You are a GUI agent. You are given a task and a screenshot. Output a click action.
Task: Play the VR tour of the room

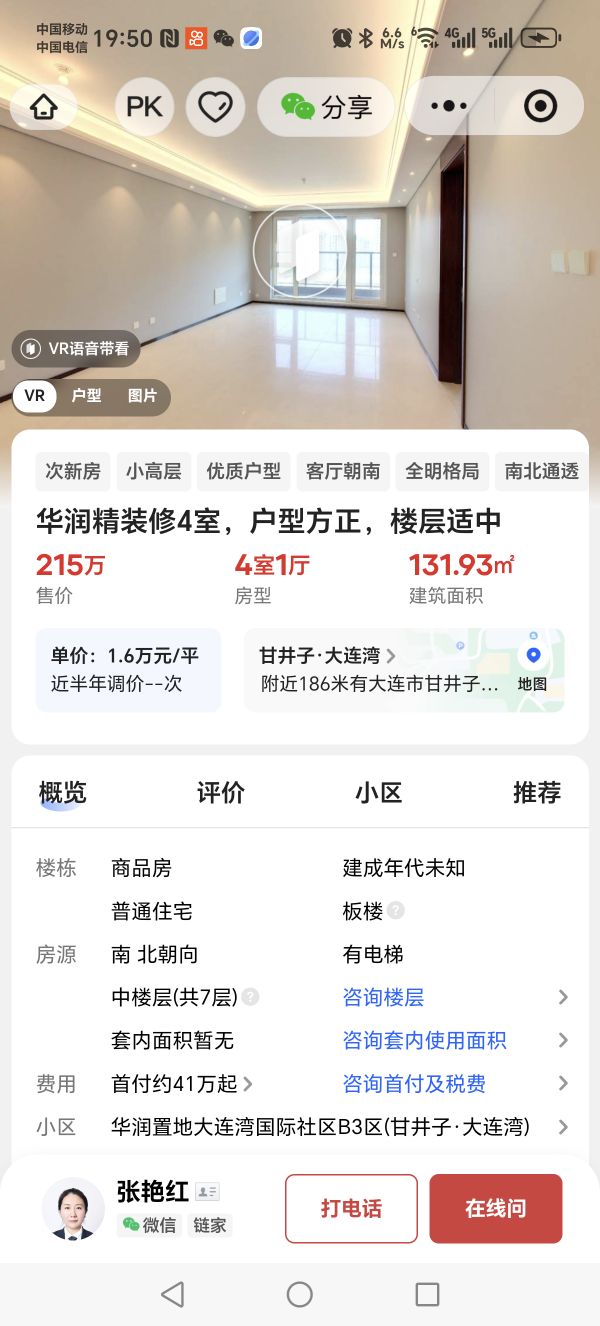300,251
